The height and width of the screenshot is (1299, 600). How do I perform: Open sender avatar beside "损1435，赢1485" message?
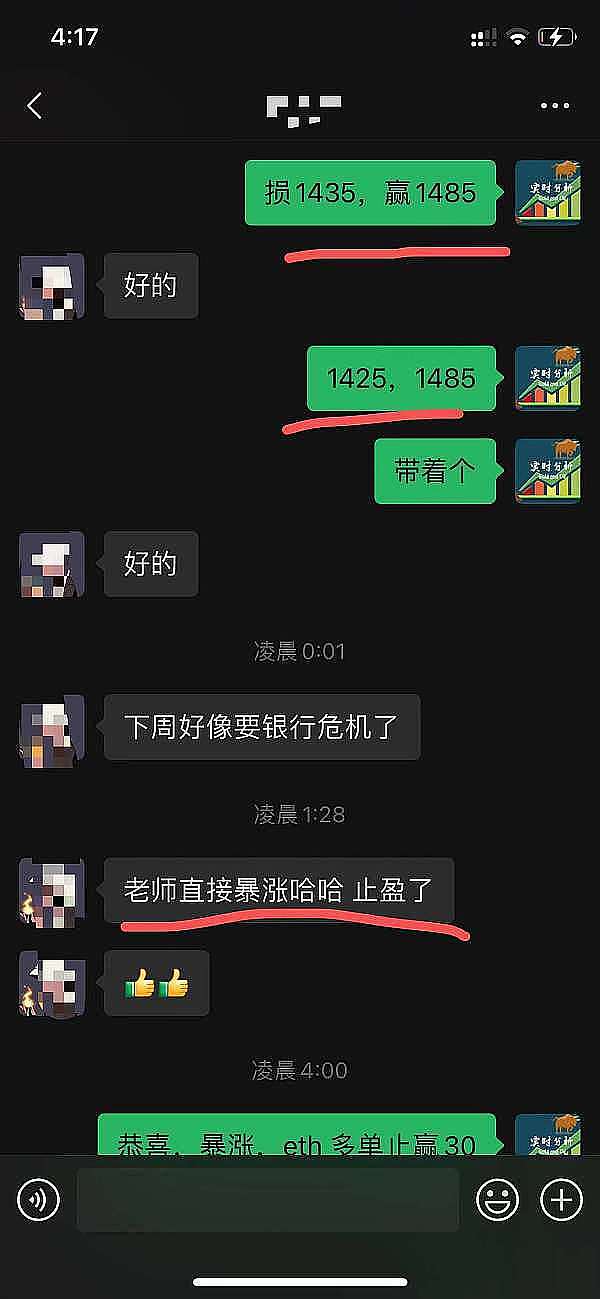coord(547,193)
